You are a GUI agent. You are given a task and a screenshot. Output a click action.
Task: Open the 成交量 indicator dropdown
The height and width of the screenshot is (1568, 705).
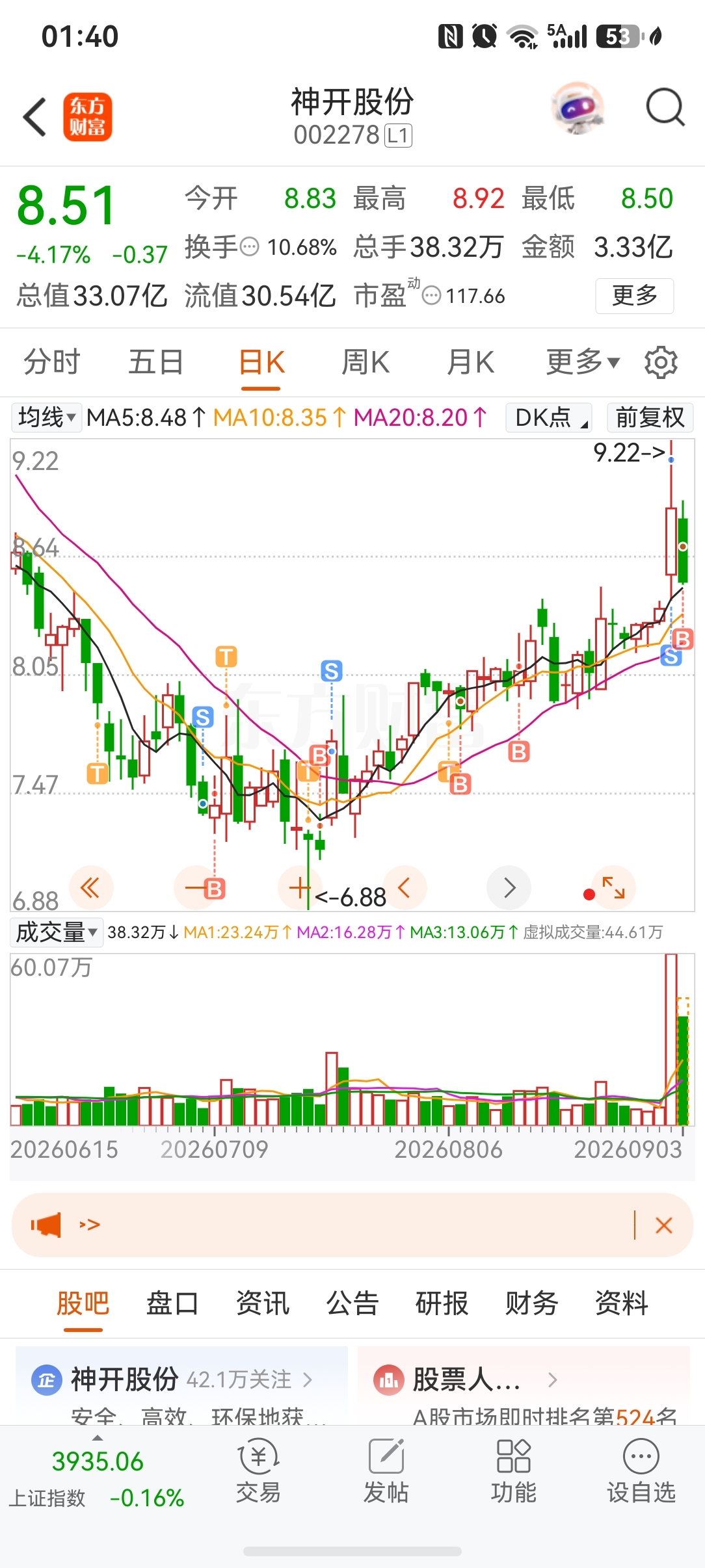coord(57,932)
